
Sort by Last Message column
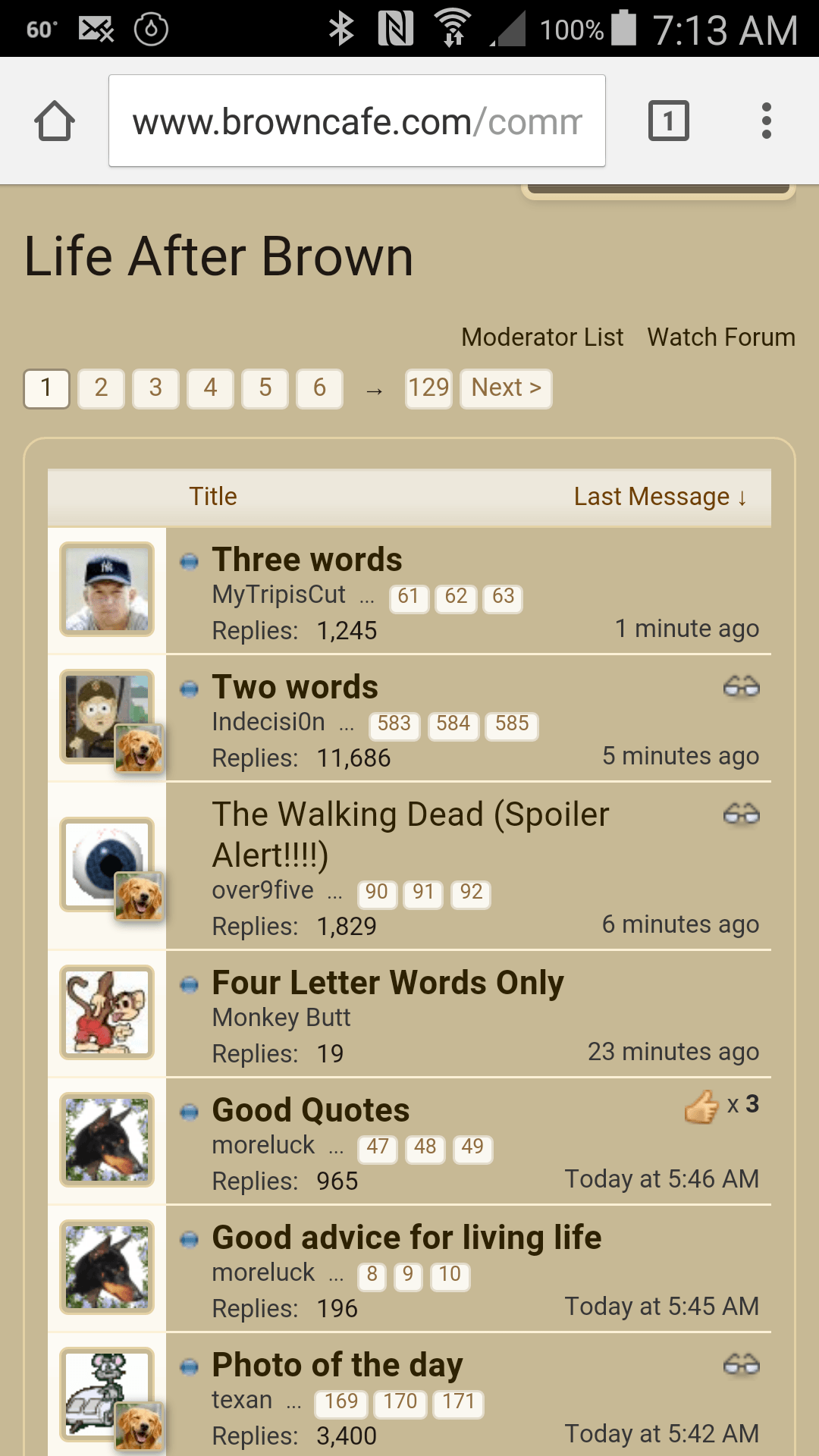click(661, 497)
